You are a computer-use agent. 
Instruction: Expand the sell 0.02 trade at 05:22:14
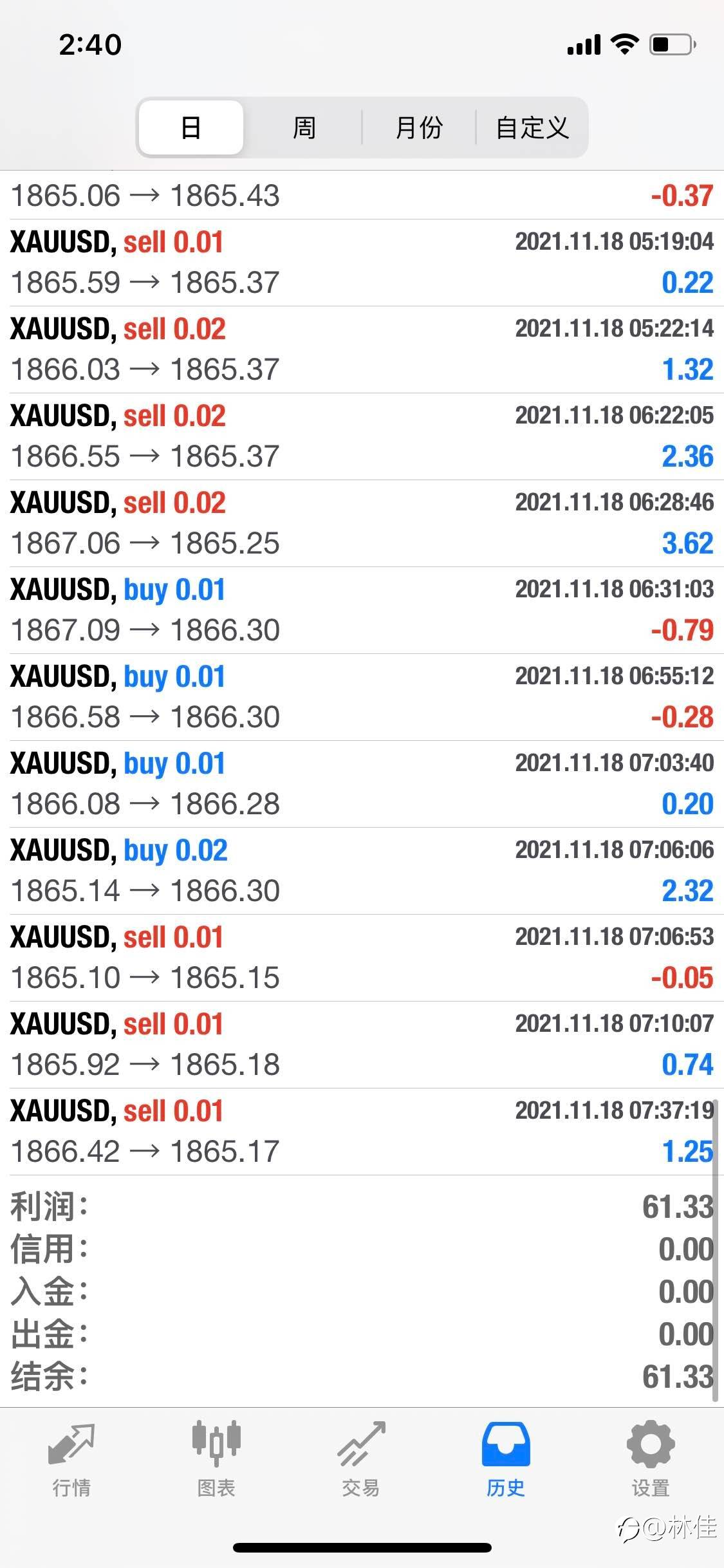pos(362,350)
